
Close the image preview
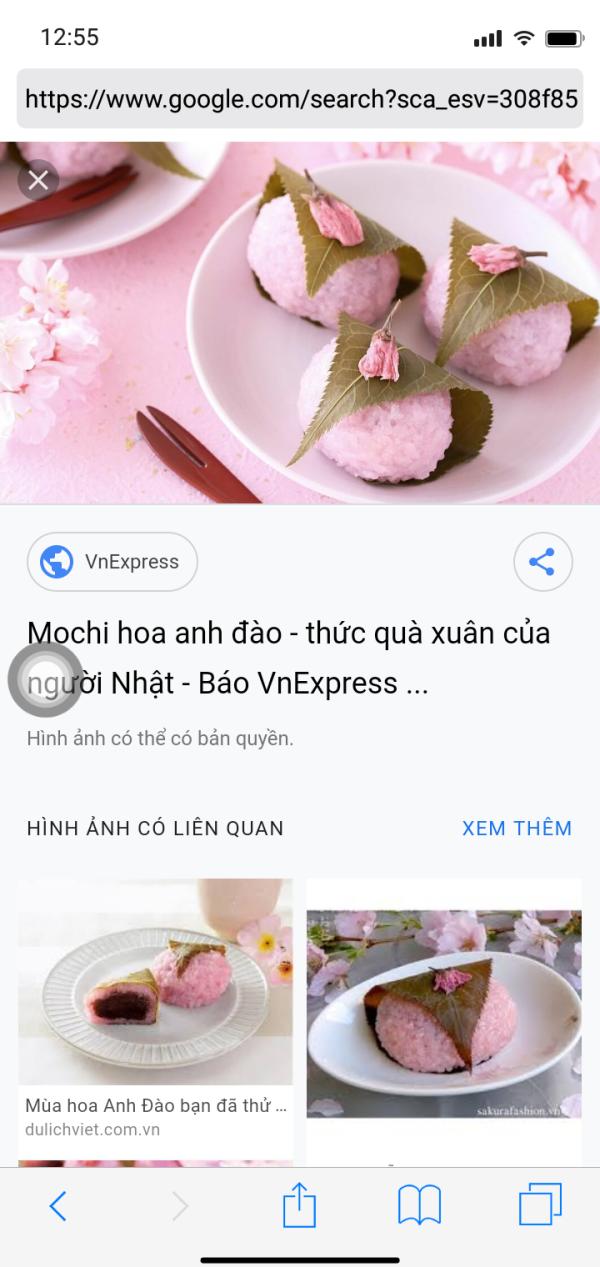pyautogui.click(x=38, y=180)
